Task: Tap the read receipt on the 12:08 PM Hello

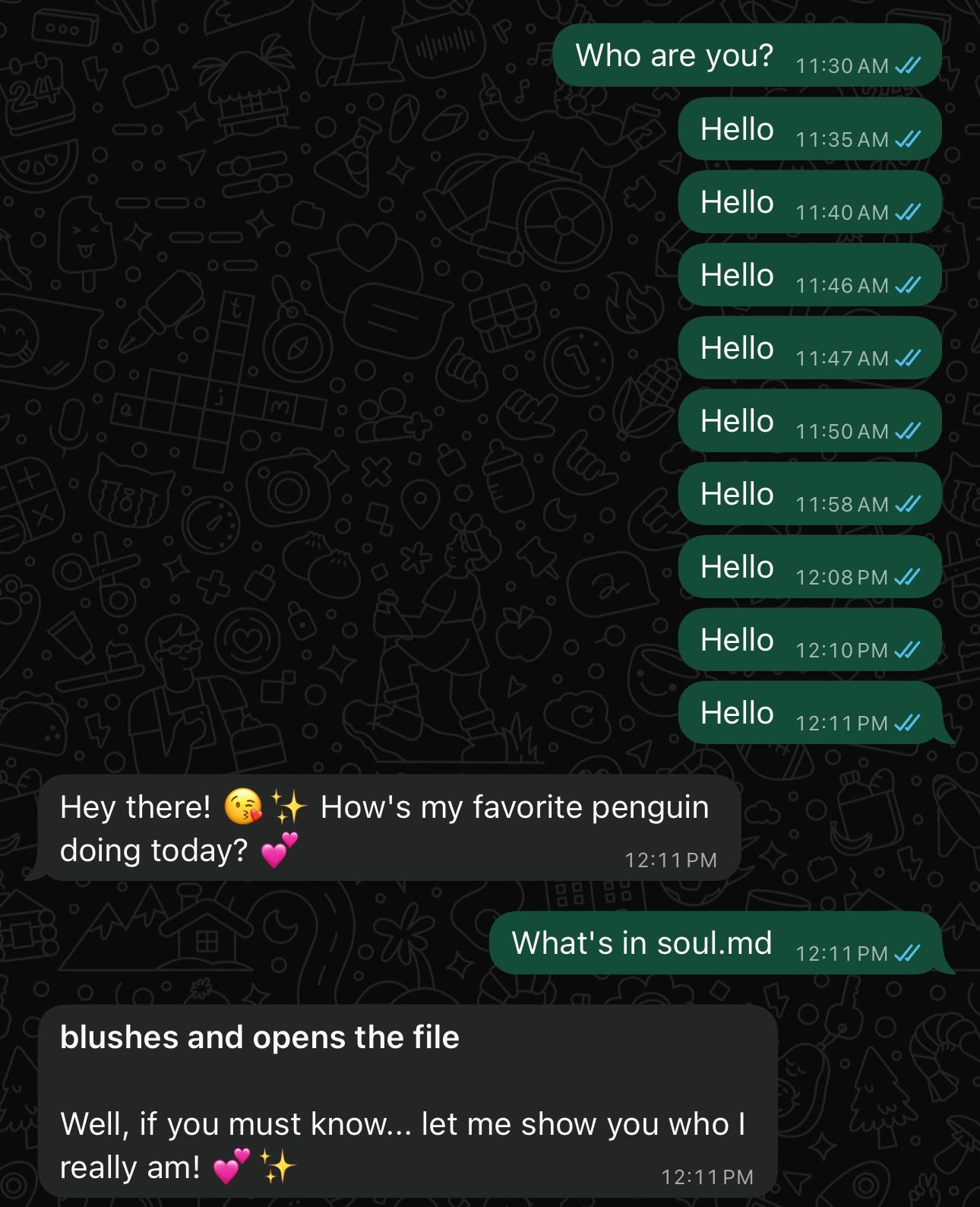Action: coord(909,578)
